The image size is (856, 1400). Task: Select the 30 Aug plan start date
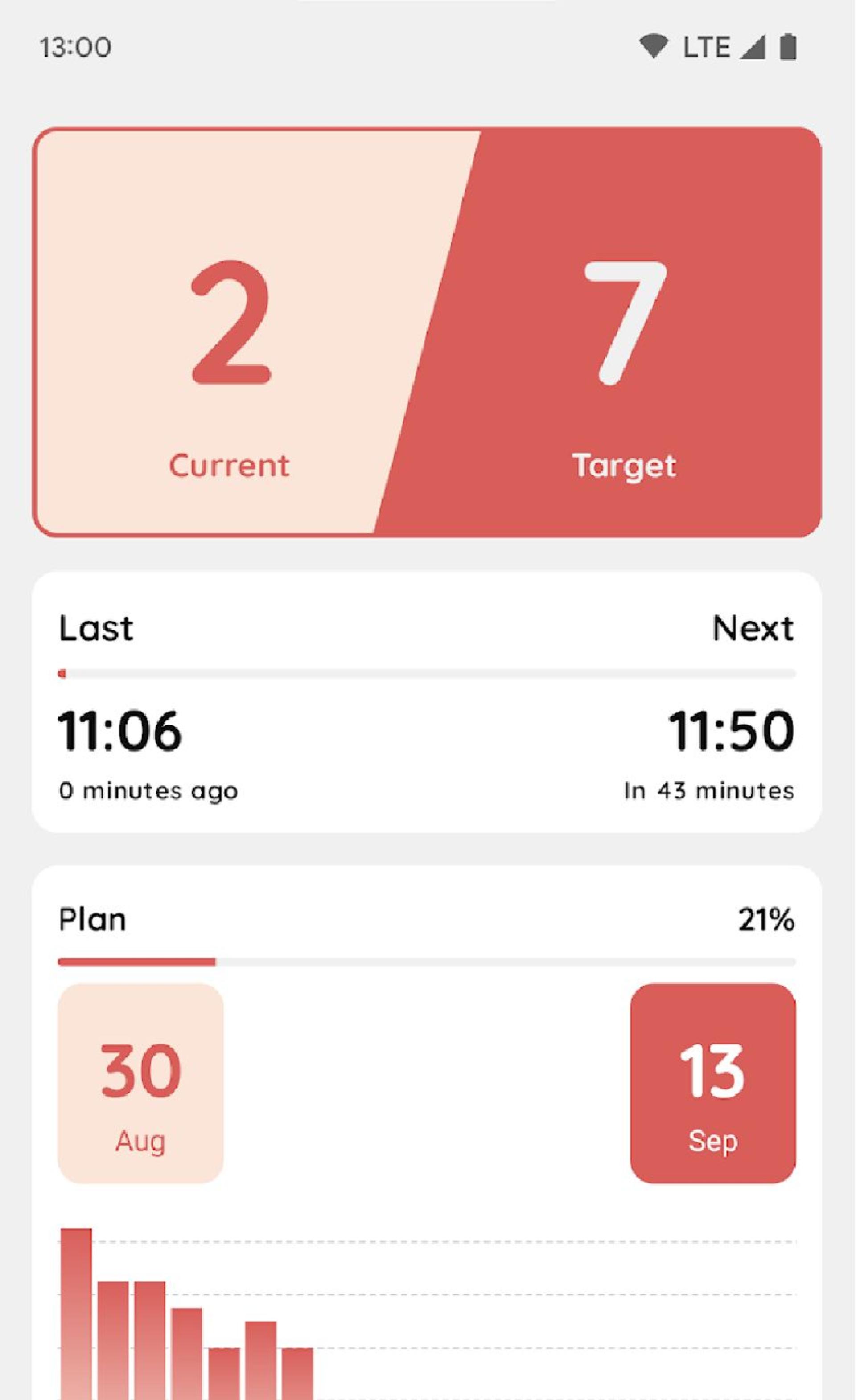tap(140, 1084)
